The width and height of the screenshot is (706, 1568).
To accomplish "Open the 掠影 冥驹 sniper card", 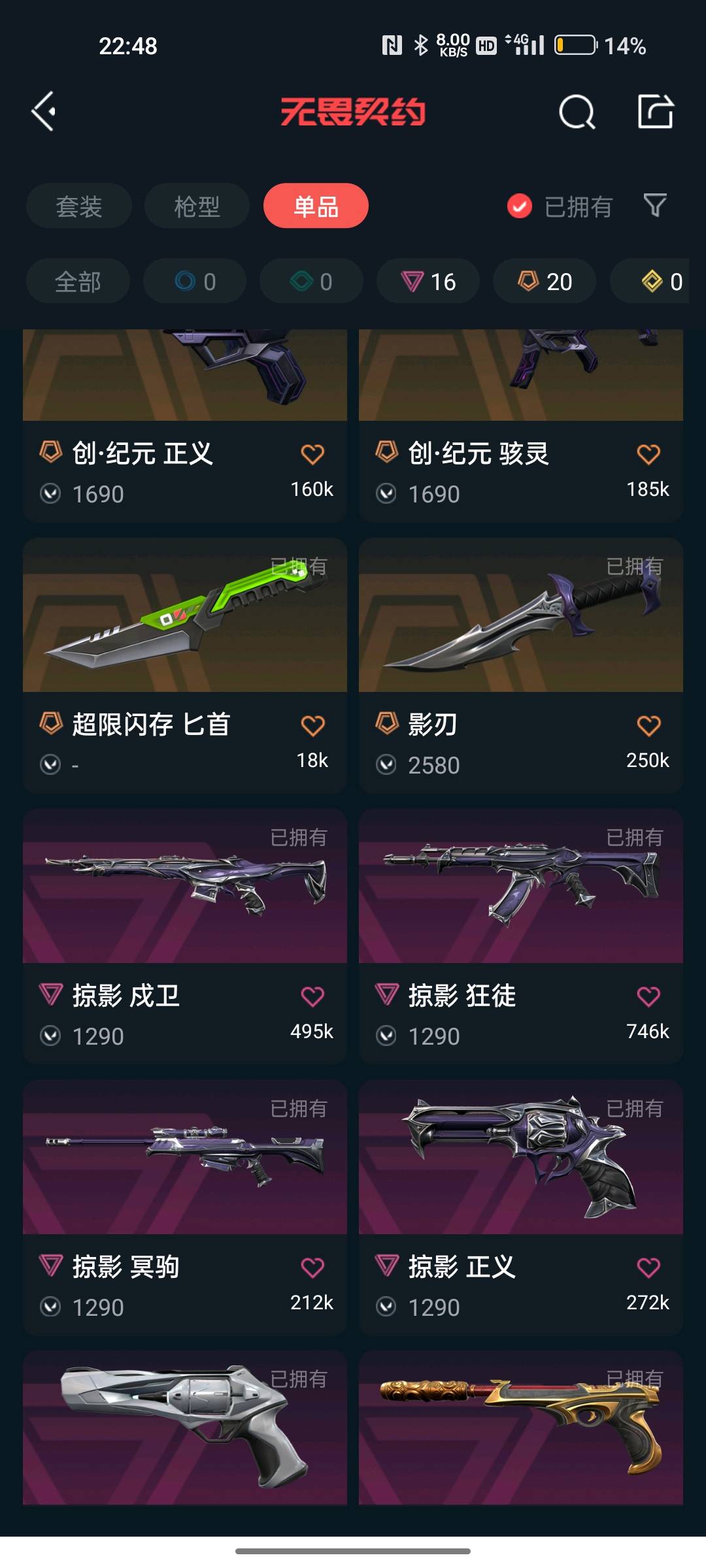I will [185, 1207].
